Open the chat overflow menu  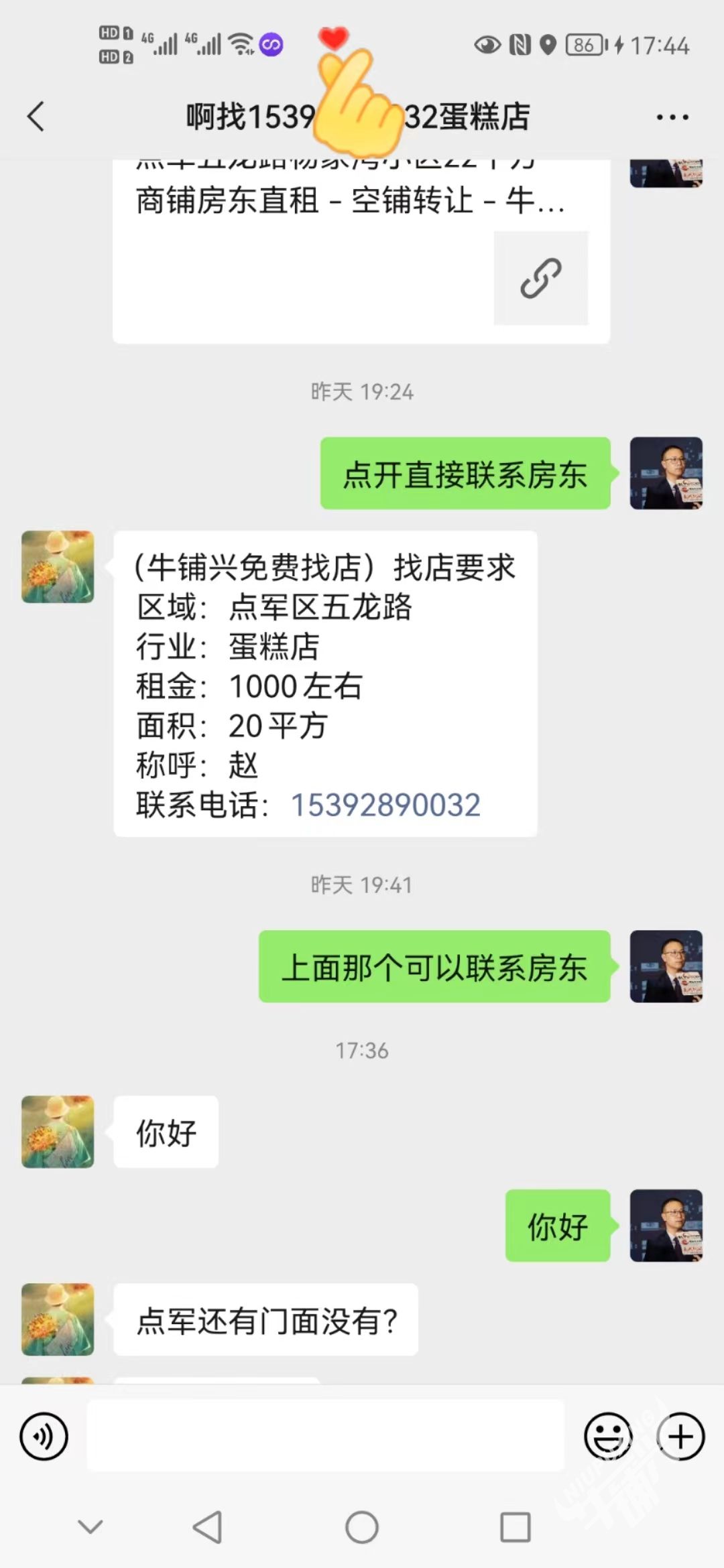(672, 117)
